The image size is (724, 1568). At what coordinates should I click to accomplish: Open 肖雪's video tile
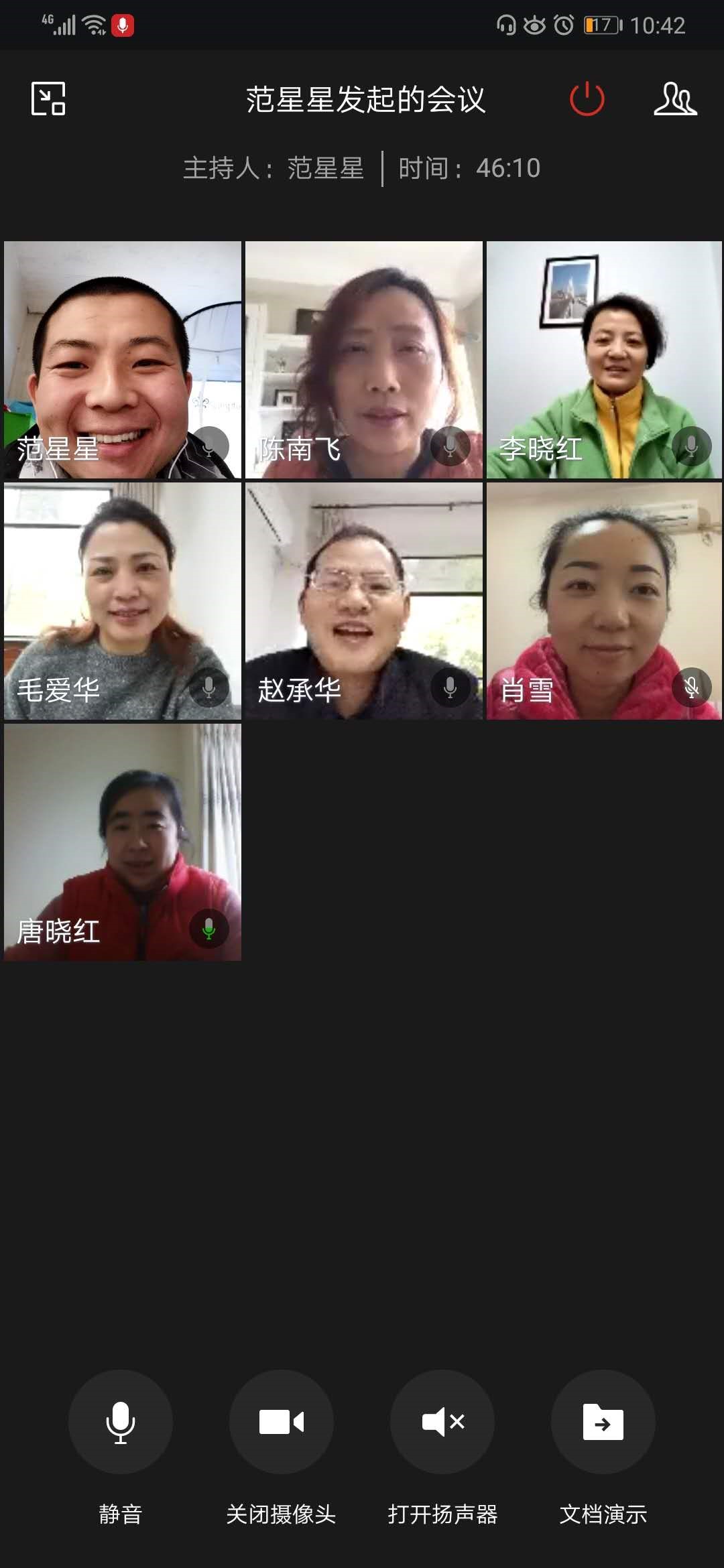(604, 601)
